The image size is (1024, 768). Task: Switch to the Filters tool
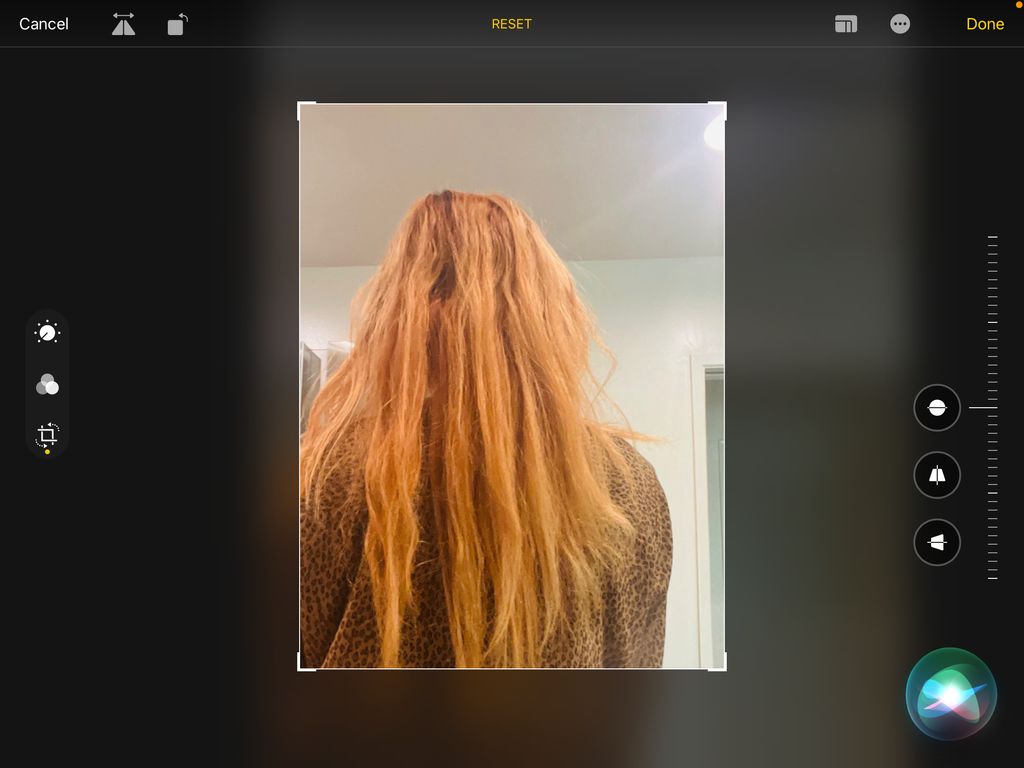click(x=47, y=384)
